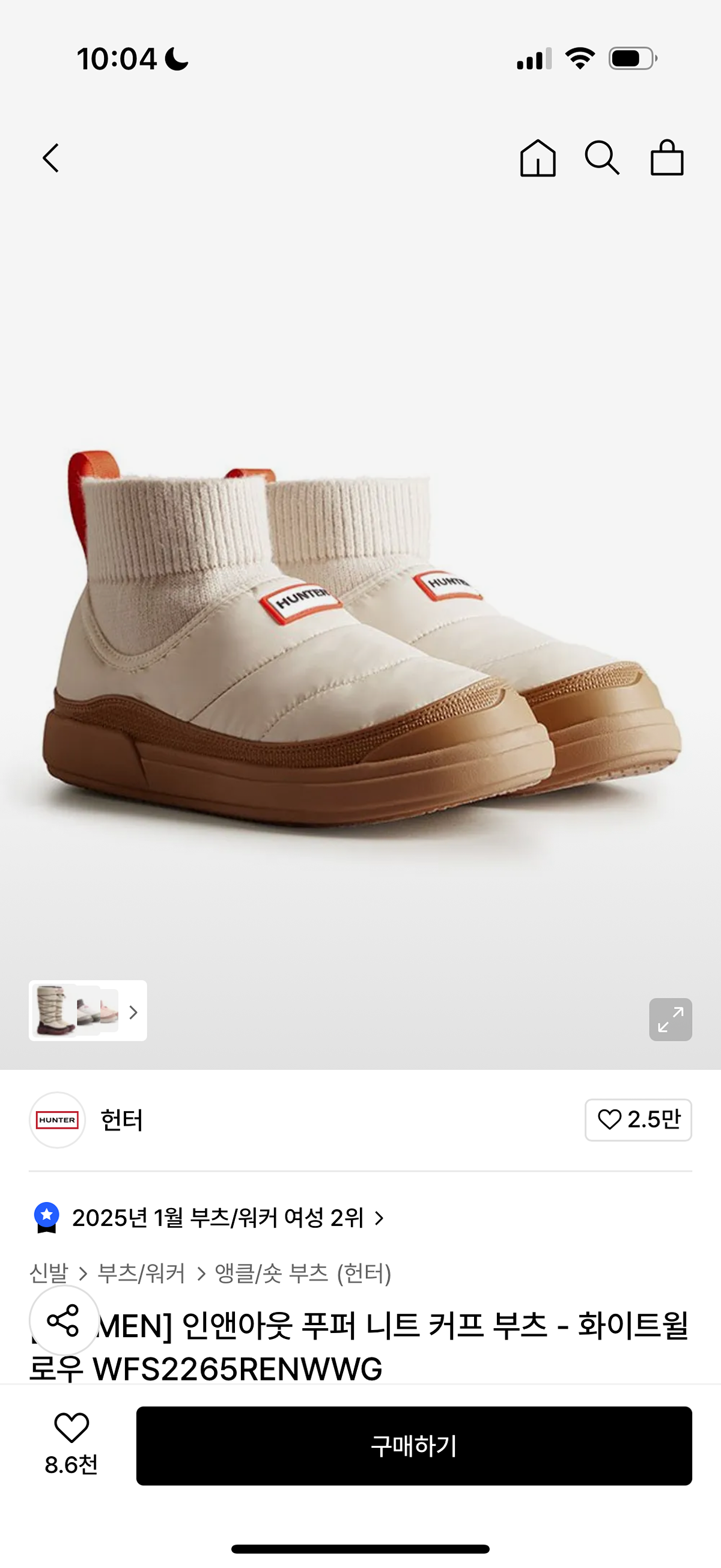721x1568 pixels.
Task: Tap the 구매하기 button
Action: click(x=414, y=1446)
